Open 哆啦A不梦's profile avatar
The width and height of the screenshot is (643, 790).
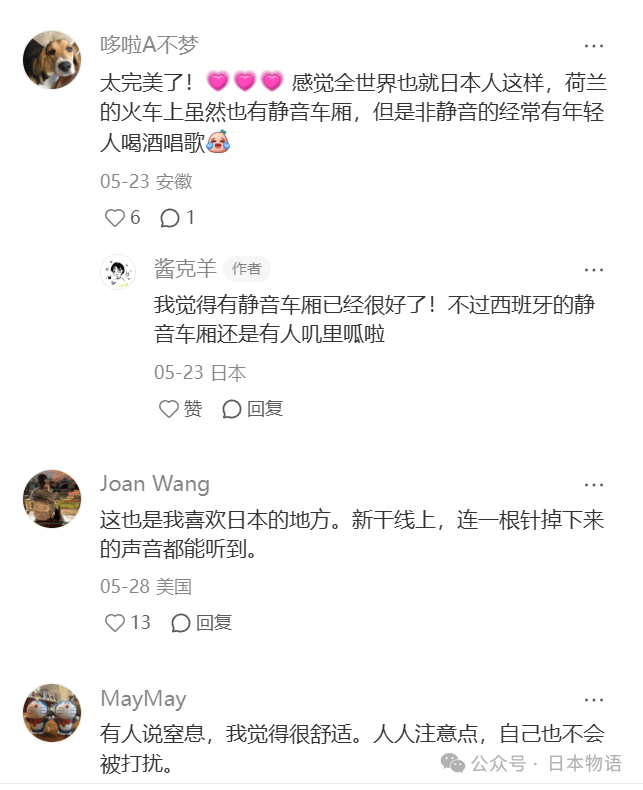[52, 59]
